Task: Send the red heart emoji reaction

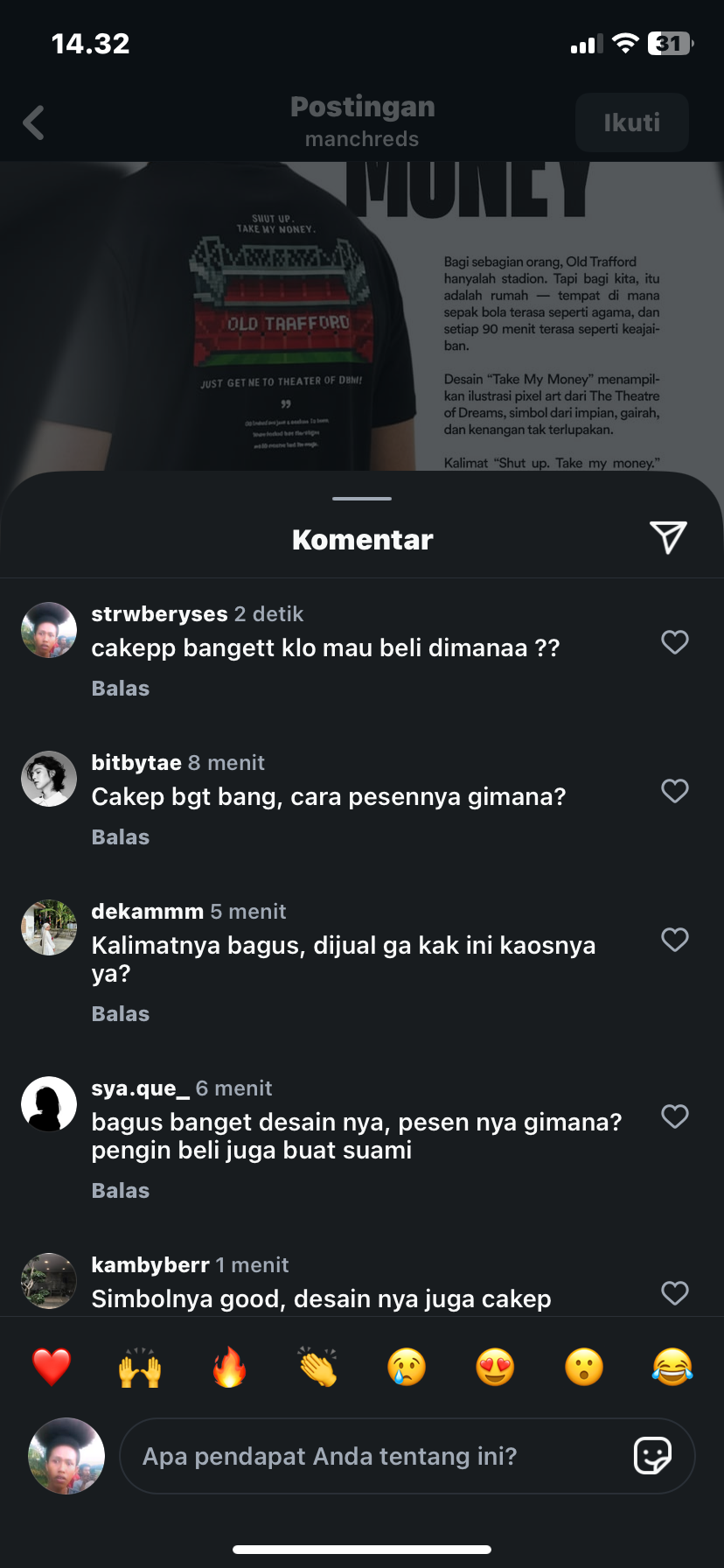Action: point(52,1367)
